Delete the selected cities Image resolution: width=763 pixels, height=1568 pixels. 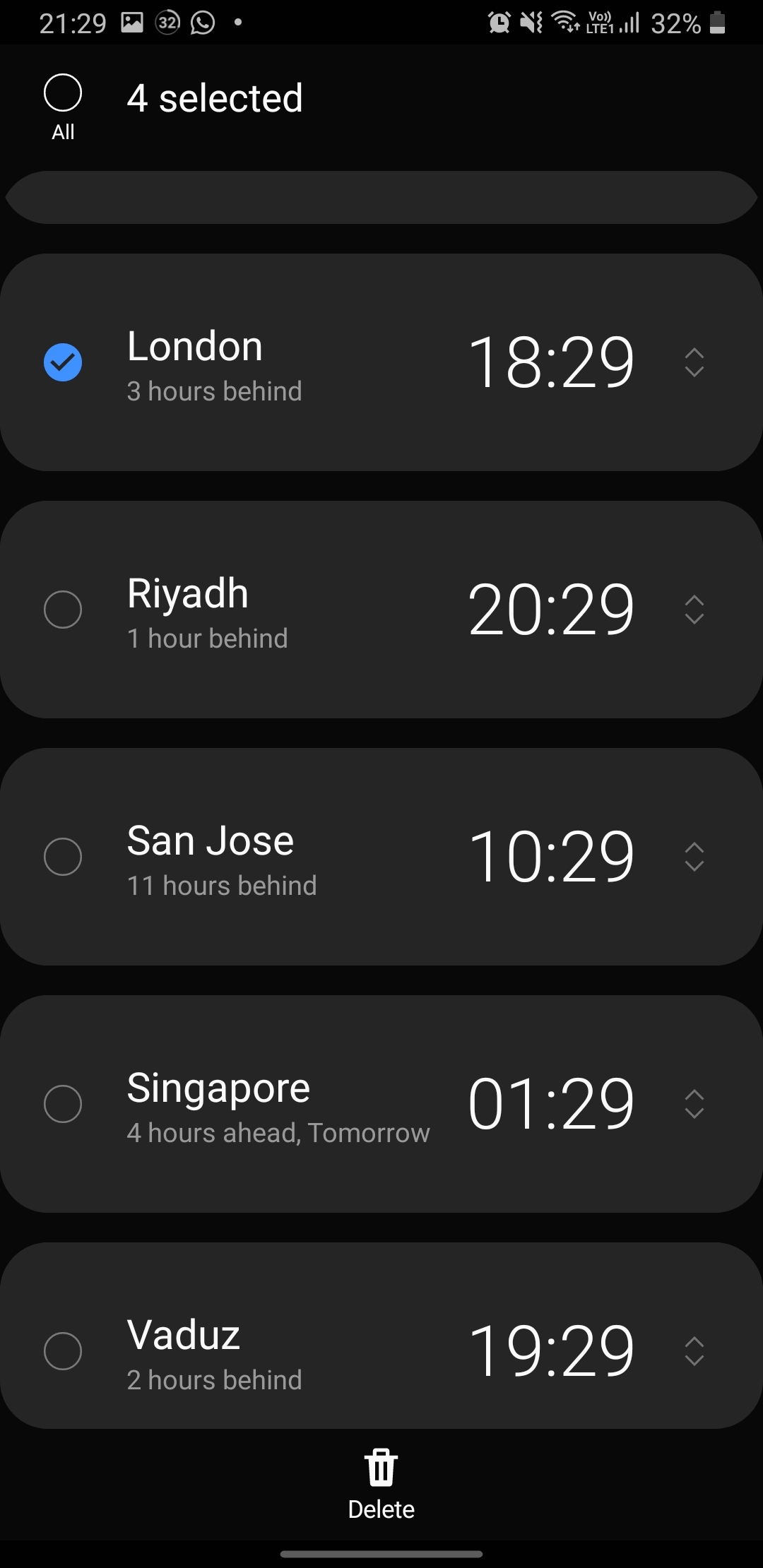click(x=381, y=1485)
